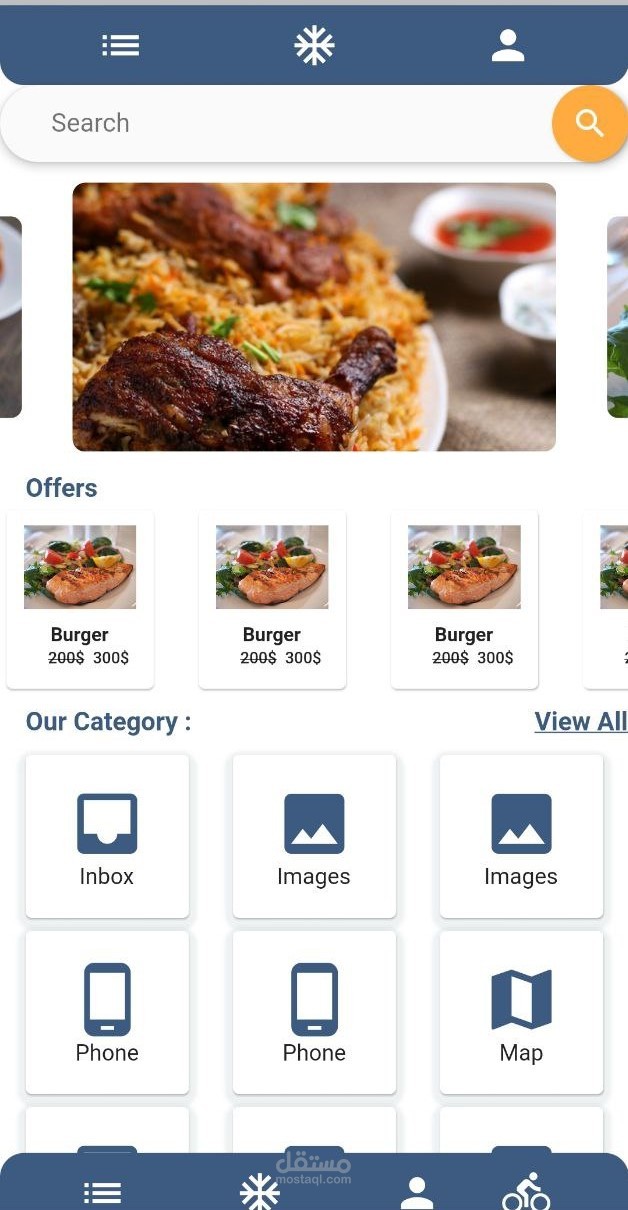The width and height of the screenshot is (628, 1210).
Task: Open the Inbox category card
Action: (107, 836)
